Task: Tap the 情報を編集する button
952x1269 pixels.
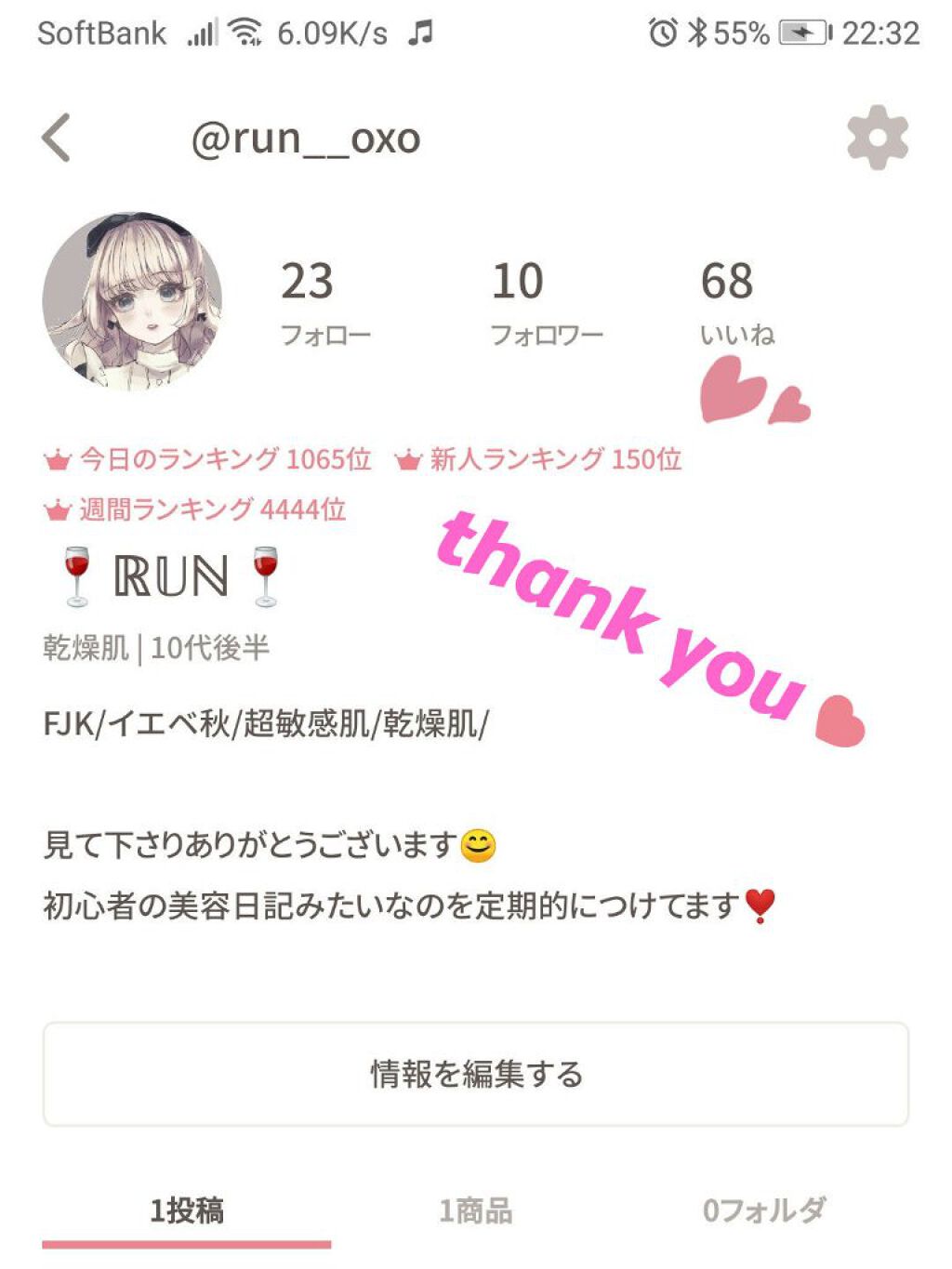Action: 475,1074
